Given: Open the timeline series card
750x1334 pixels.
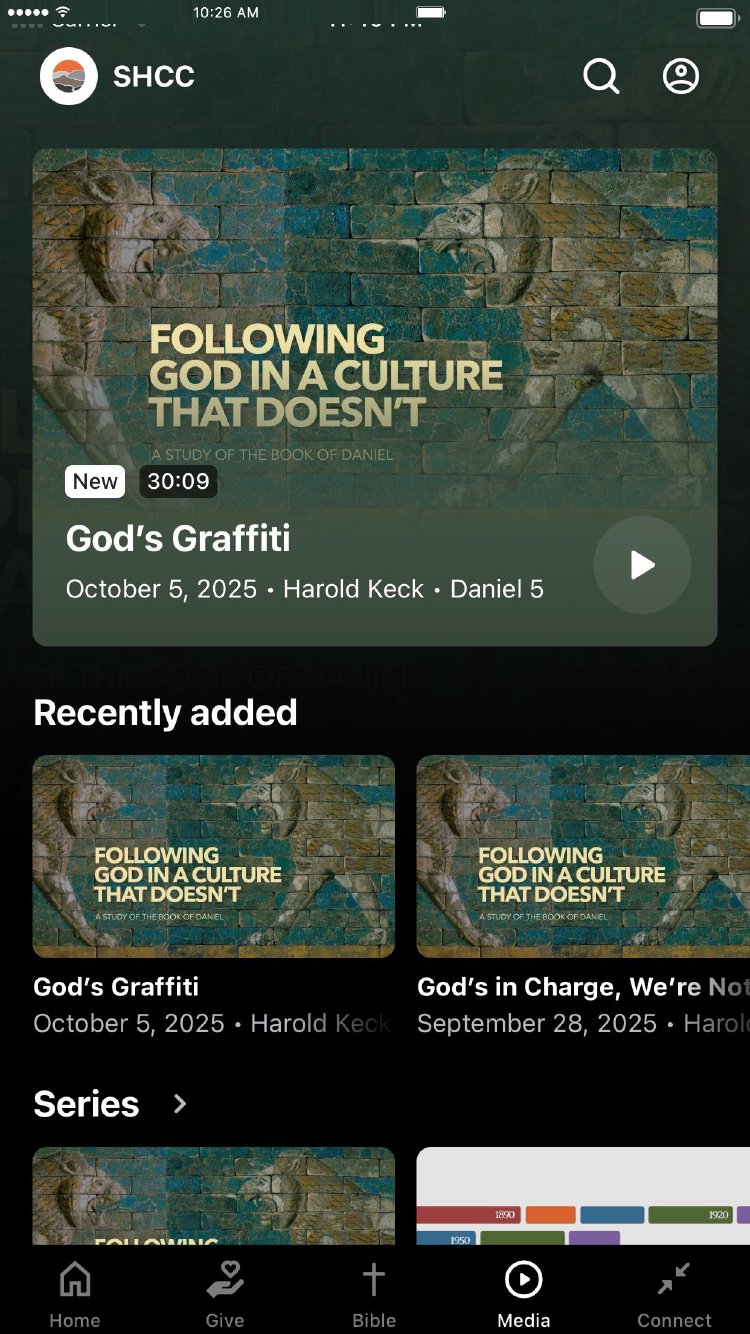Looking at the screenshot, I should pyautogui.click(x=582, y=1195).
